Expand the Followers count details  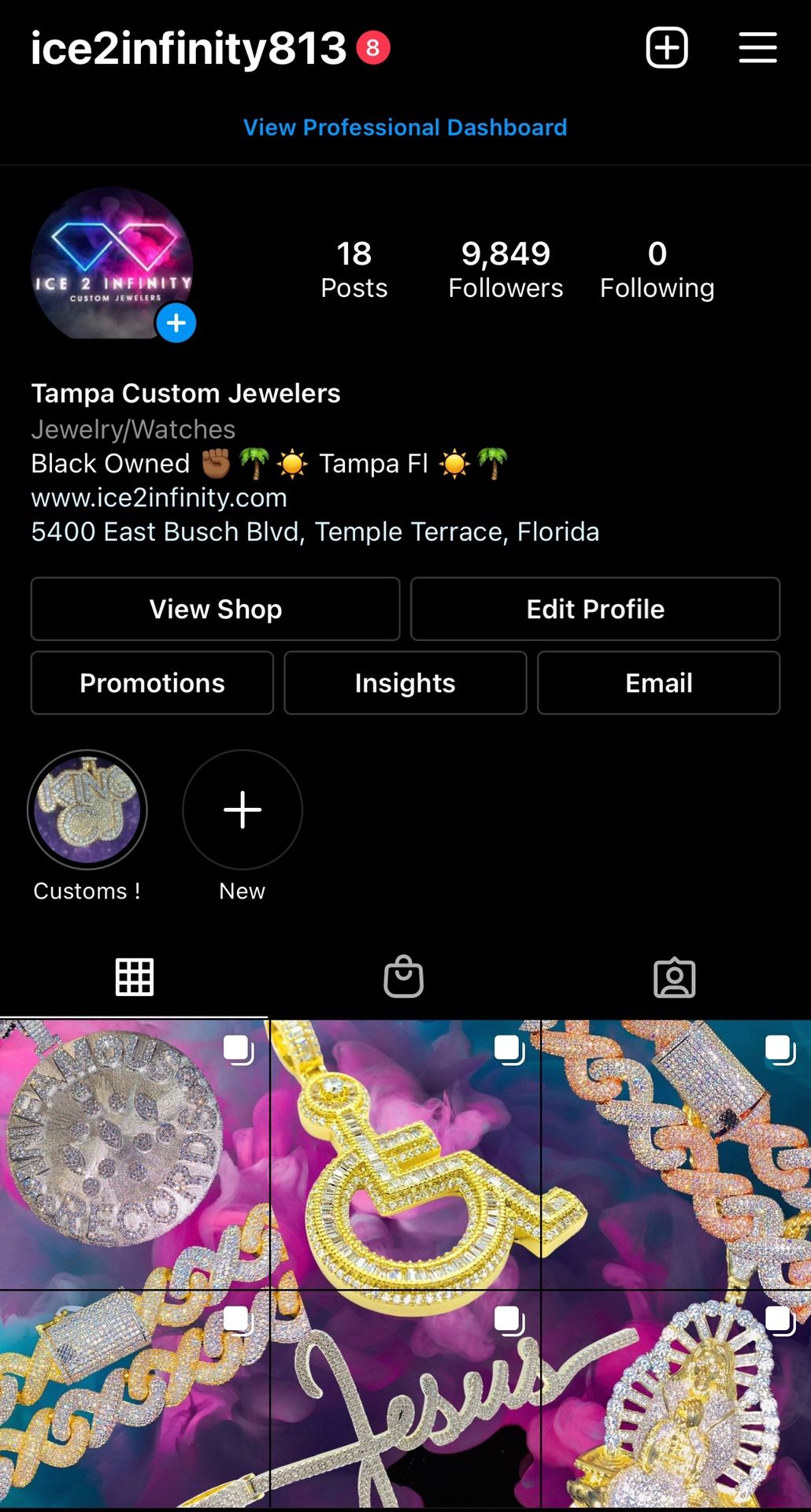505,268
